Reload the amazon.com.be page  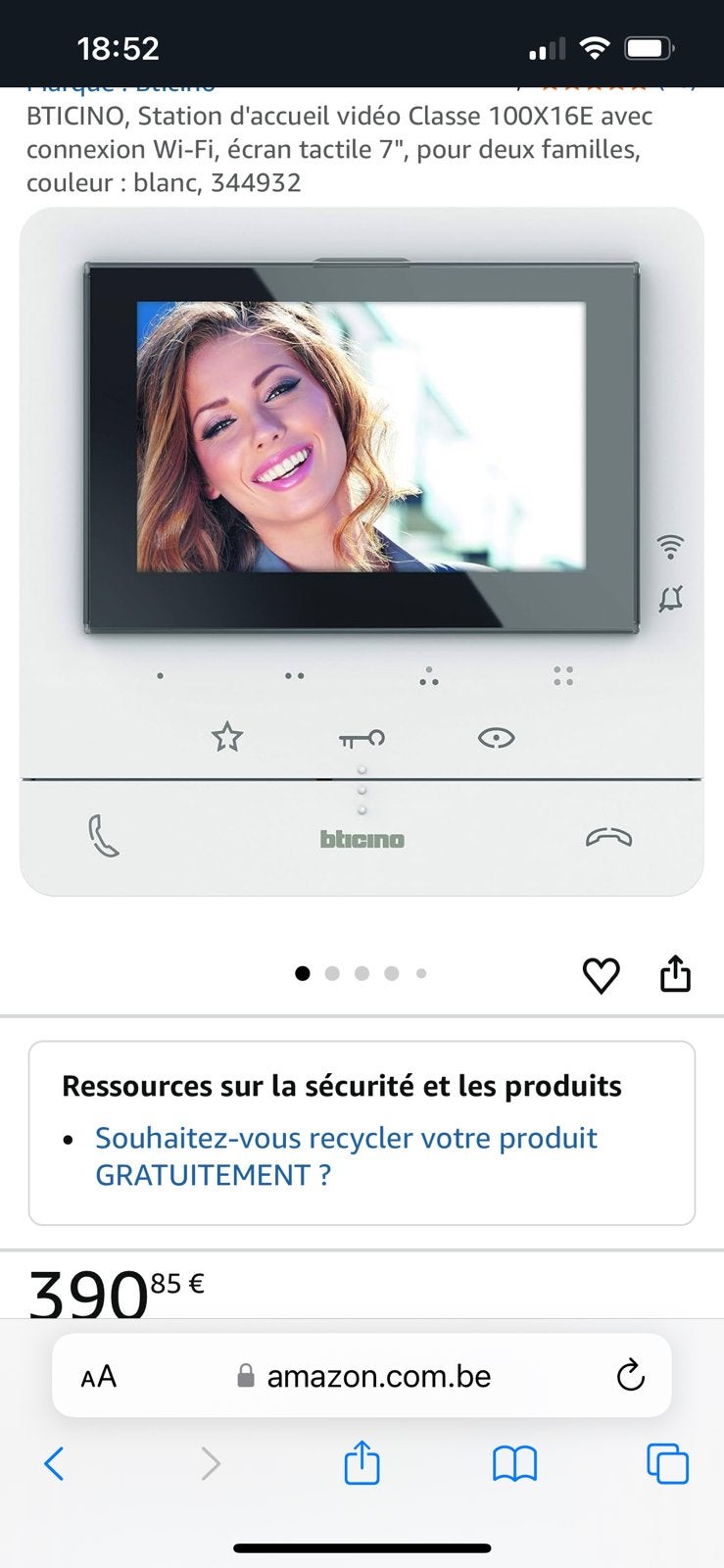631,1376
